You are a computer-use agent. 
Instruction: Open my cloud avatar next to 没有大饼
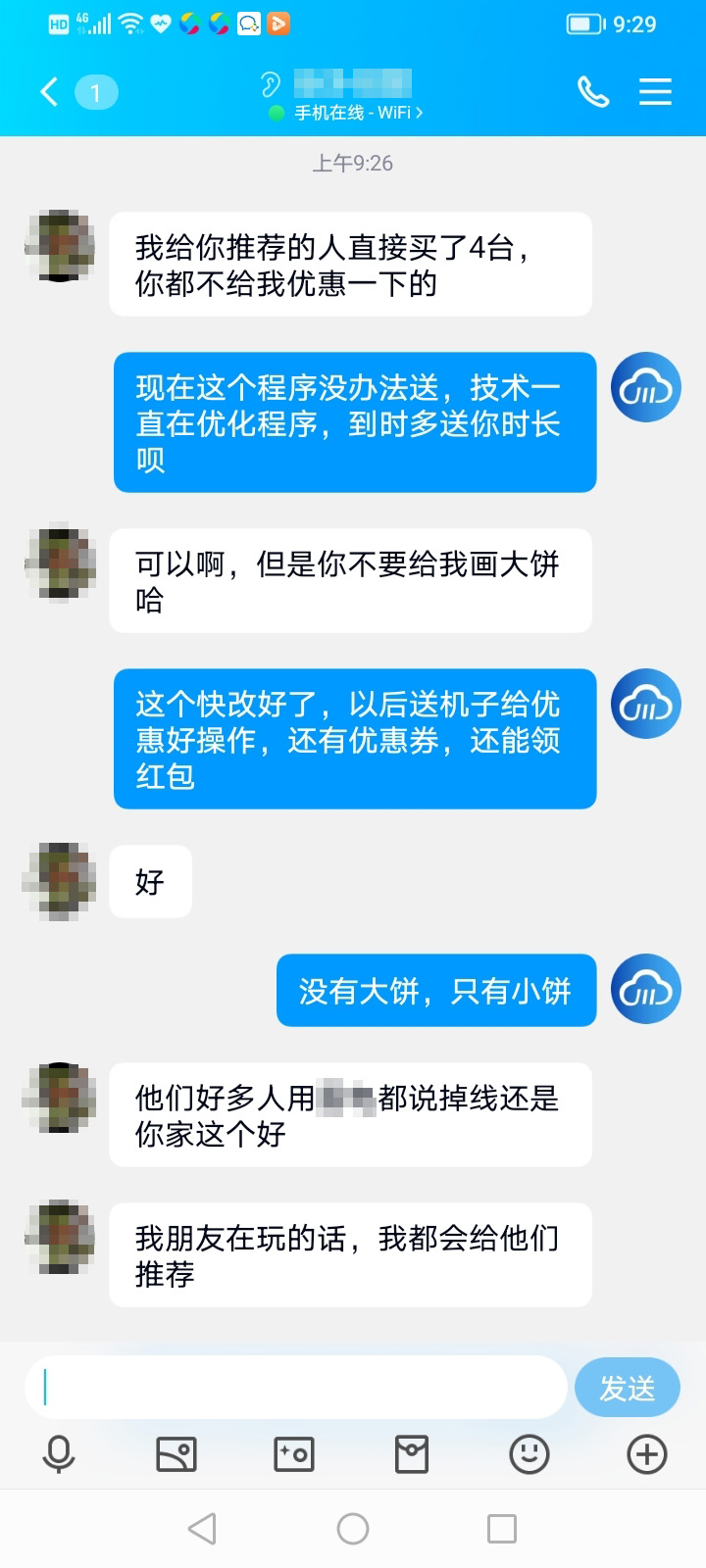pos(645,989)
